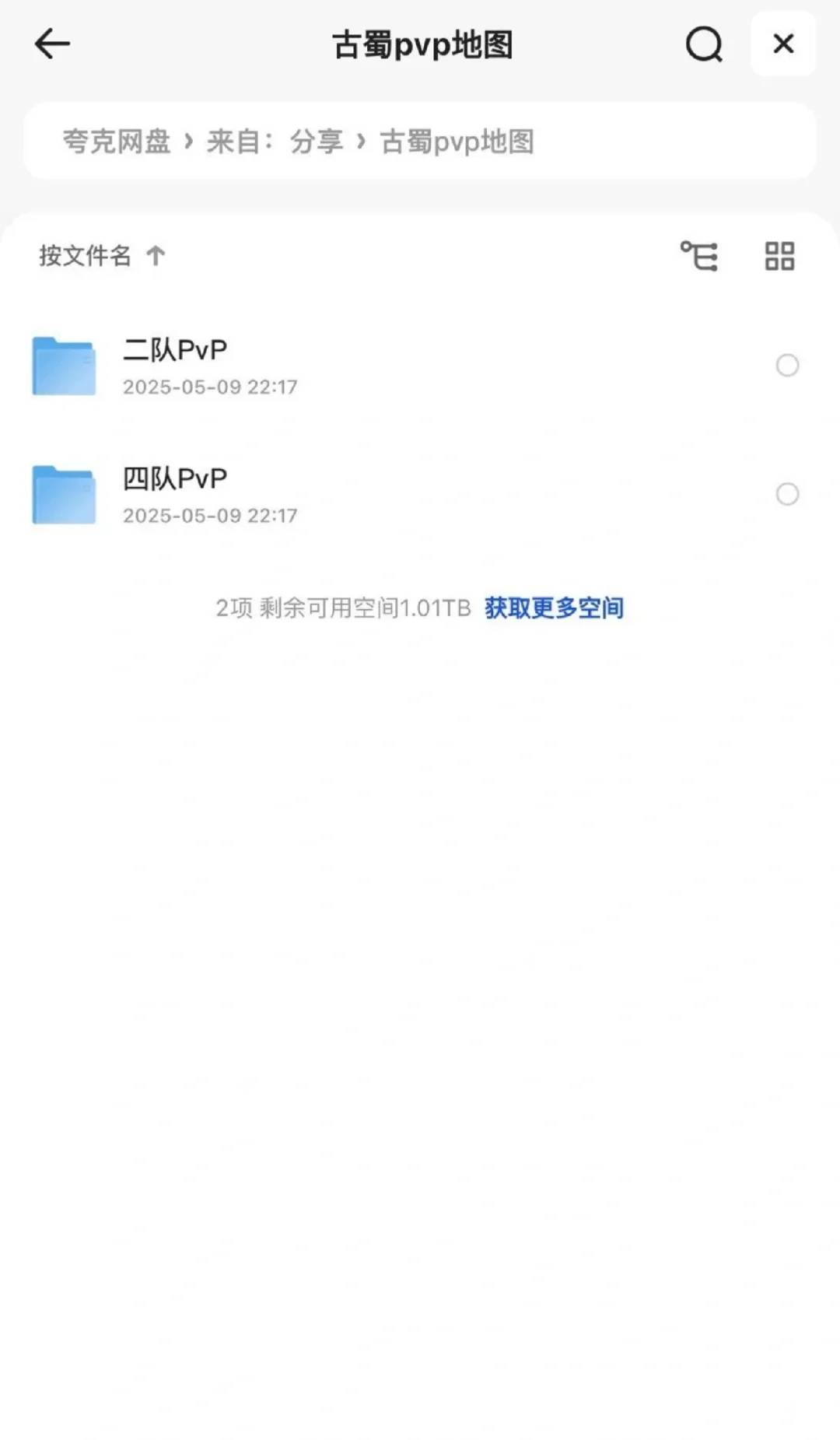Tap the sort direction arrow icon
The height and width of the screenshot is (1440, 840).
click(156, 256)
